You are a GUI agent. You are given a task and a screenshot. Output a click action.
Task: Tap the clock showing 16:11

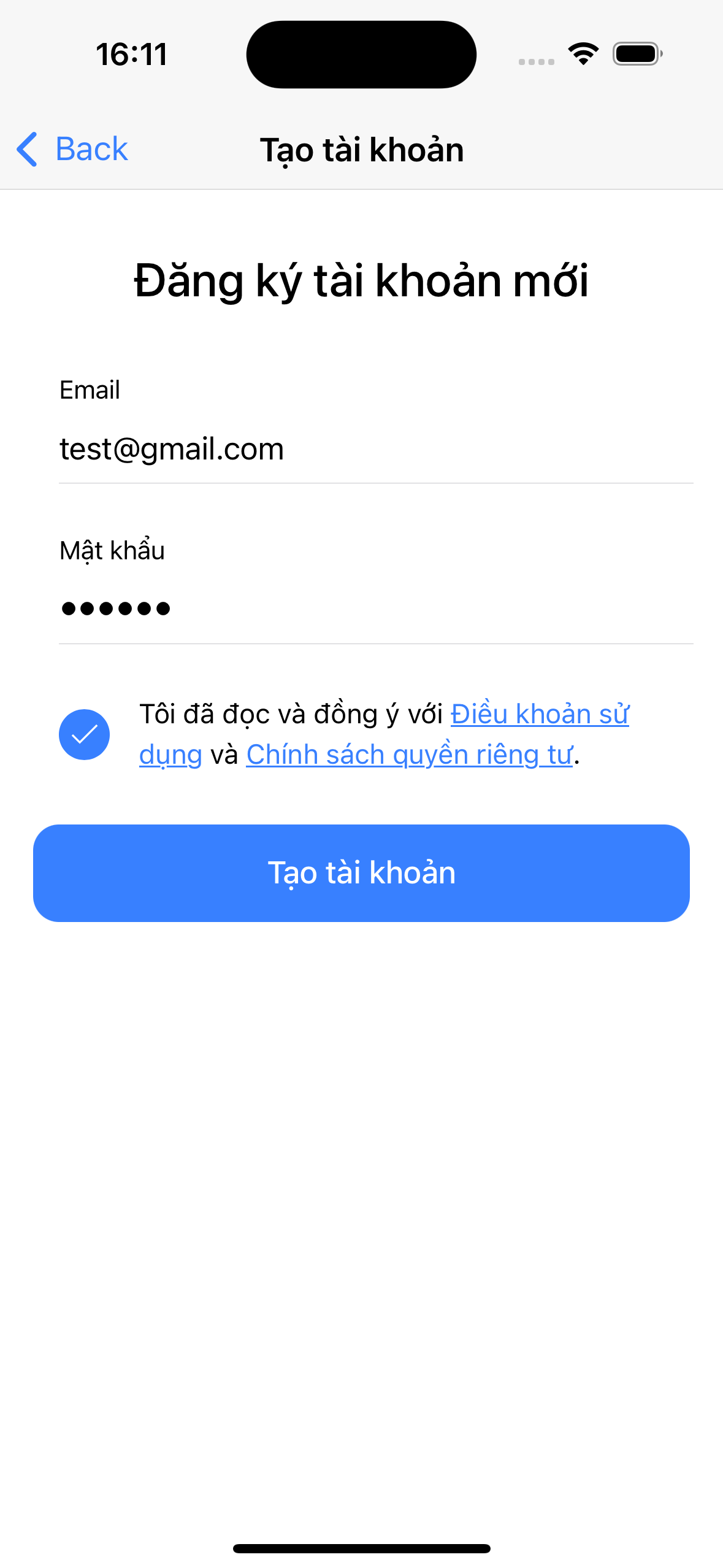pyautogui.click(x=131, y=55)
